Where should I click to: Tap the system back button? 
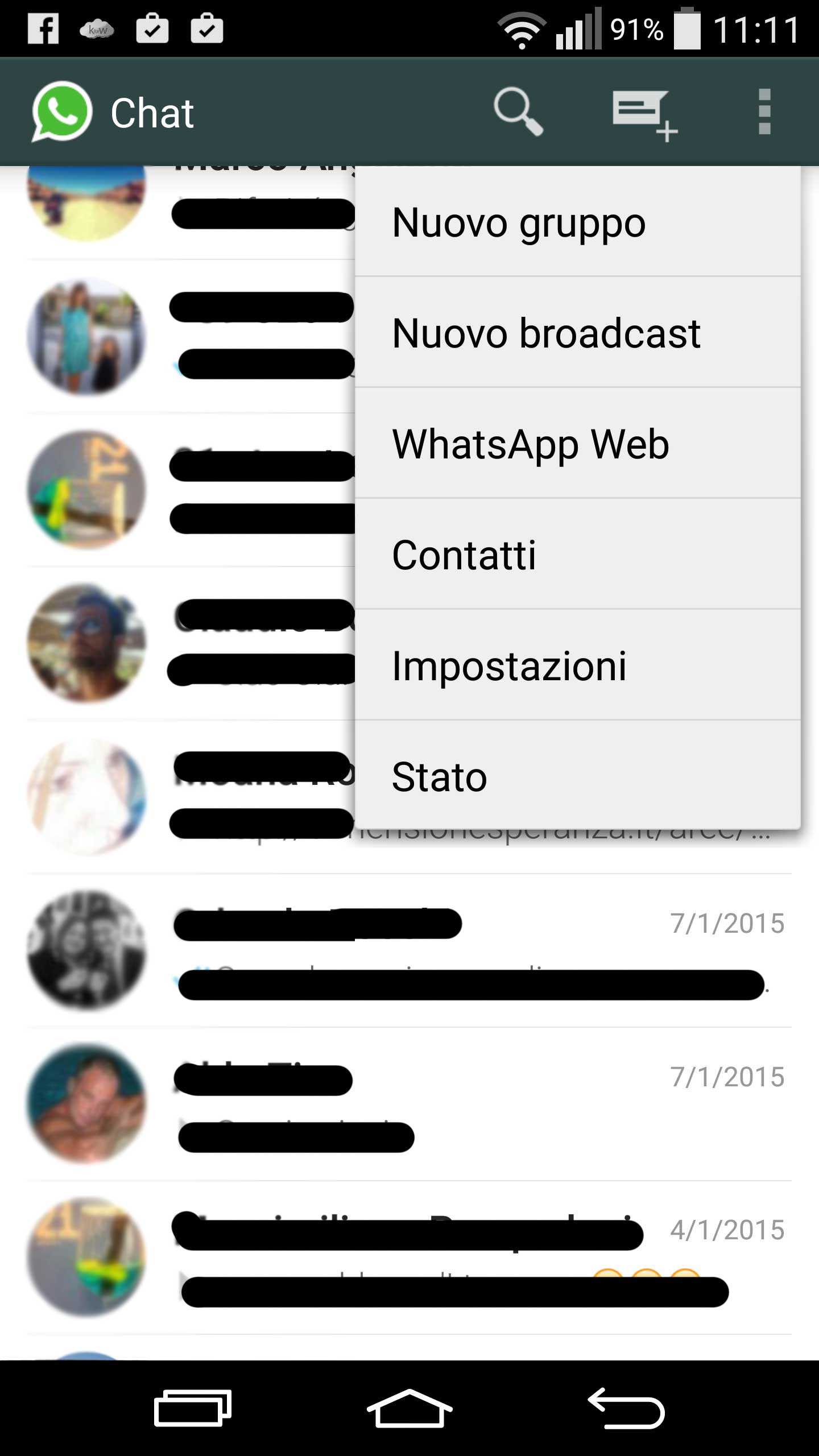click(626, 1408)
